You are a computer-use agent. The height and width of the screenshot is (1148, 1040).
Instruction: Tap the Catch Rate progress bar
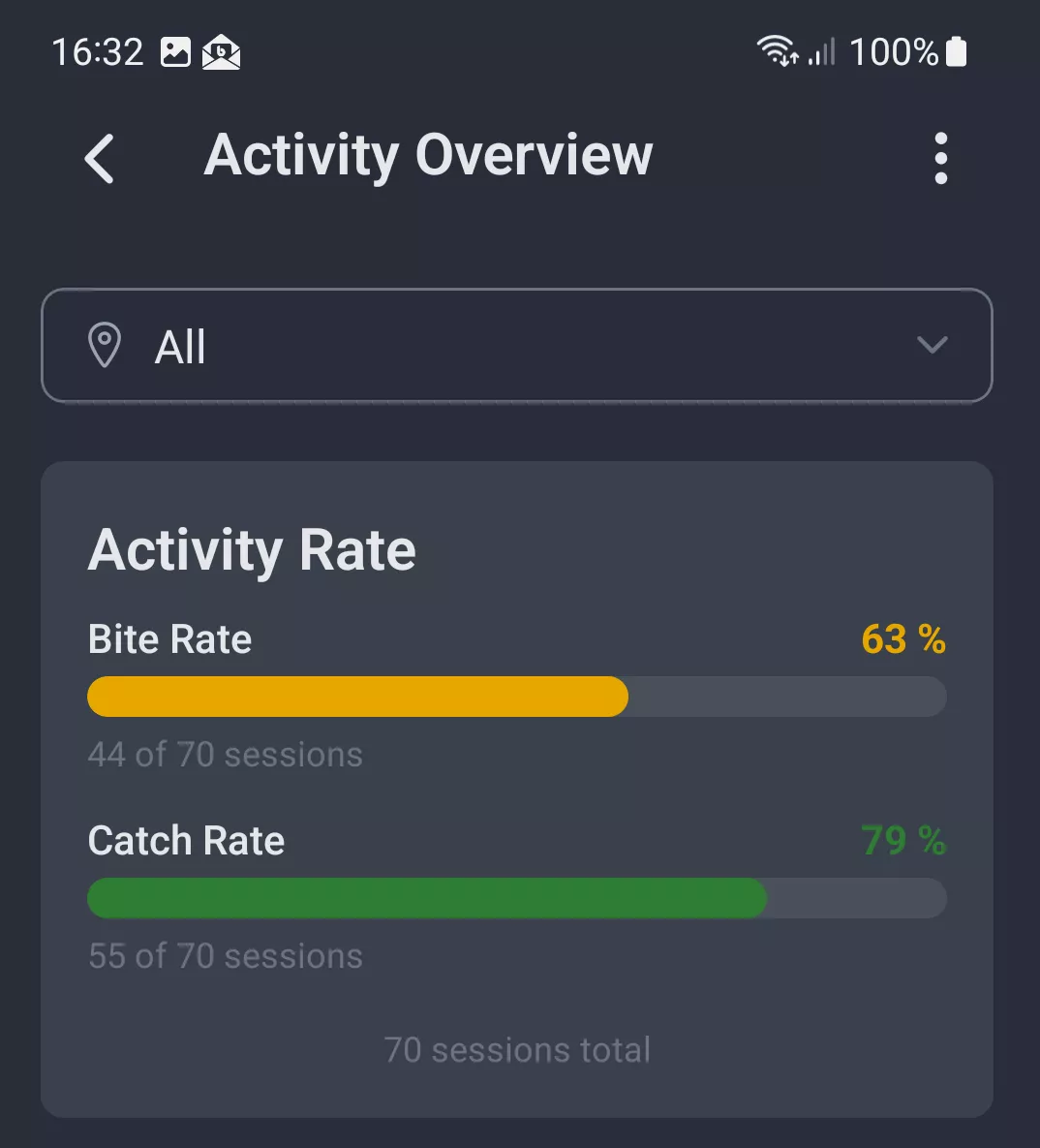(x=517, y=898)
